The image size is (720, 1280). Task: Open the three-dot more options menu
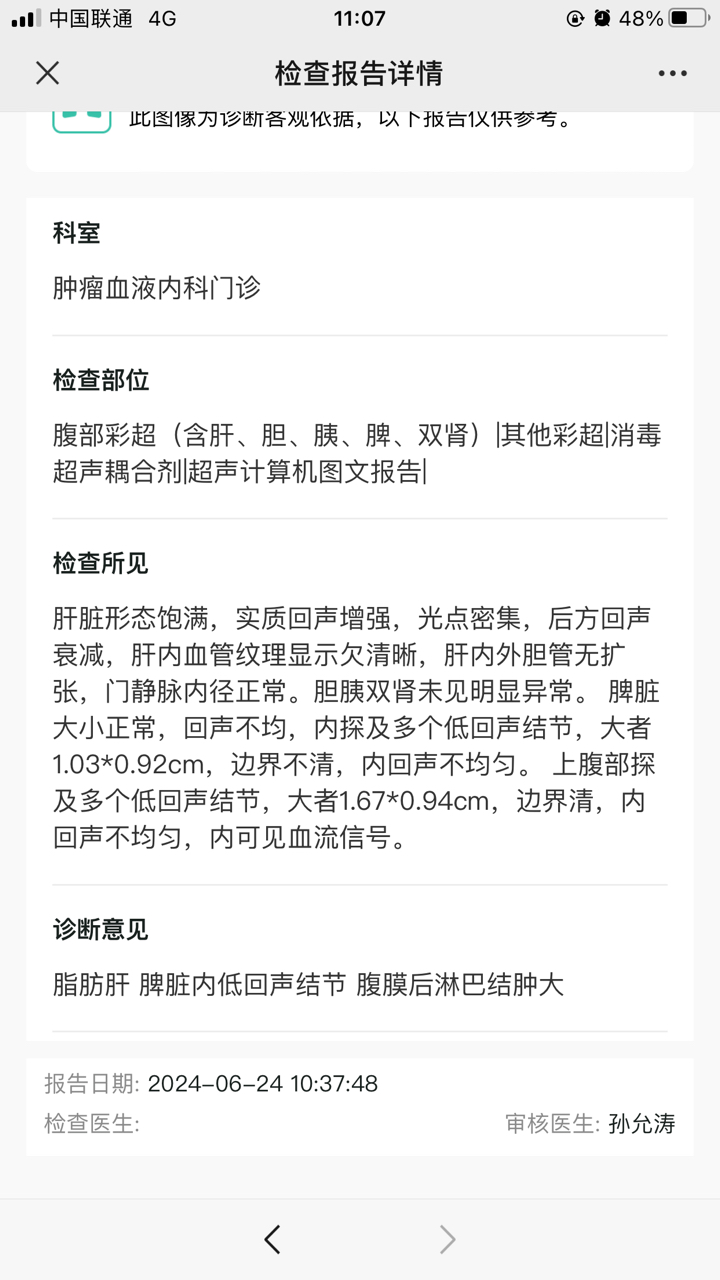(x=672, y=73)
